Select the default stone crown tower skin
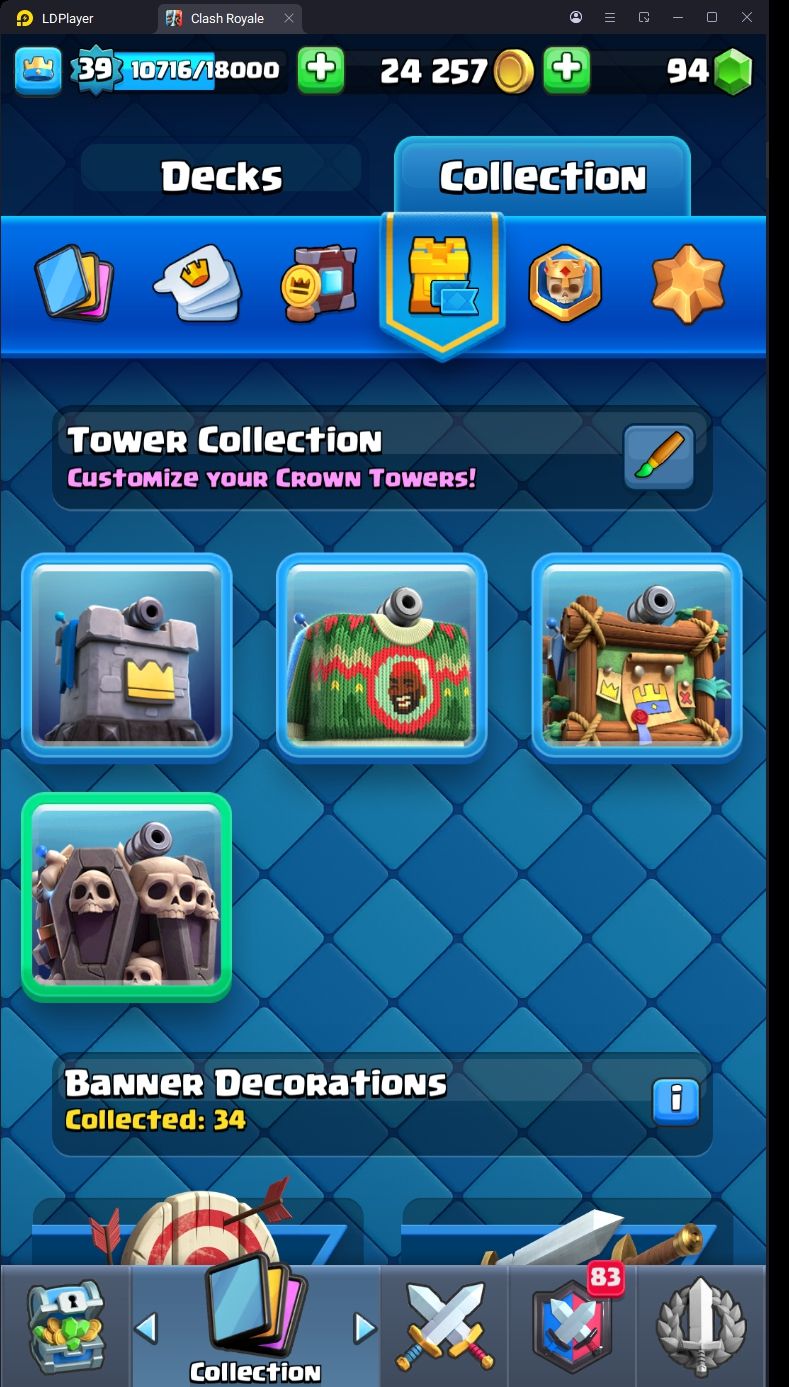 coord(127,658)
